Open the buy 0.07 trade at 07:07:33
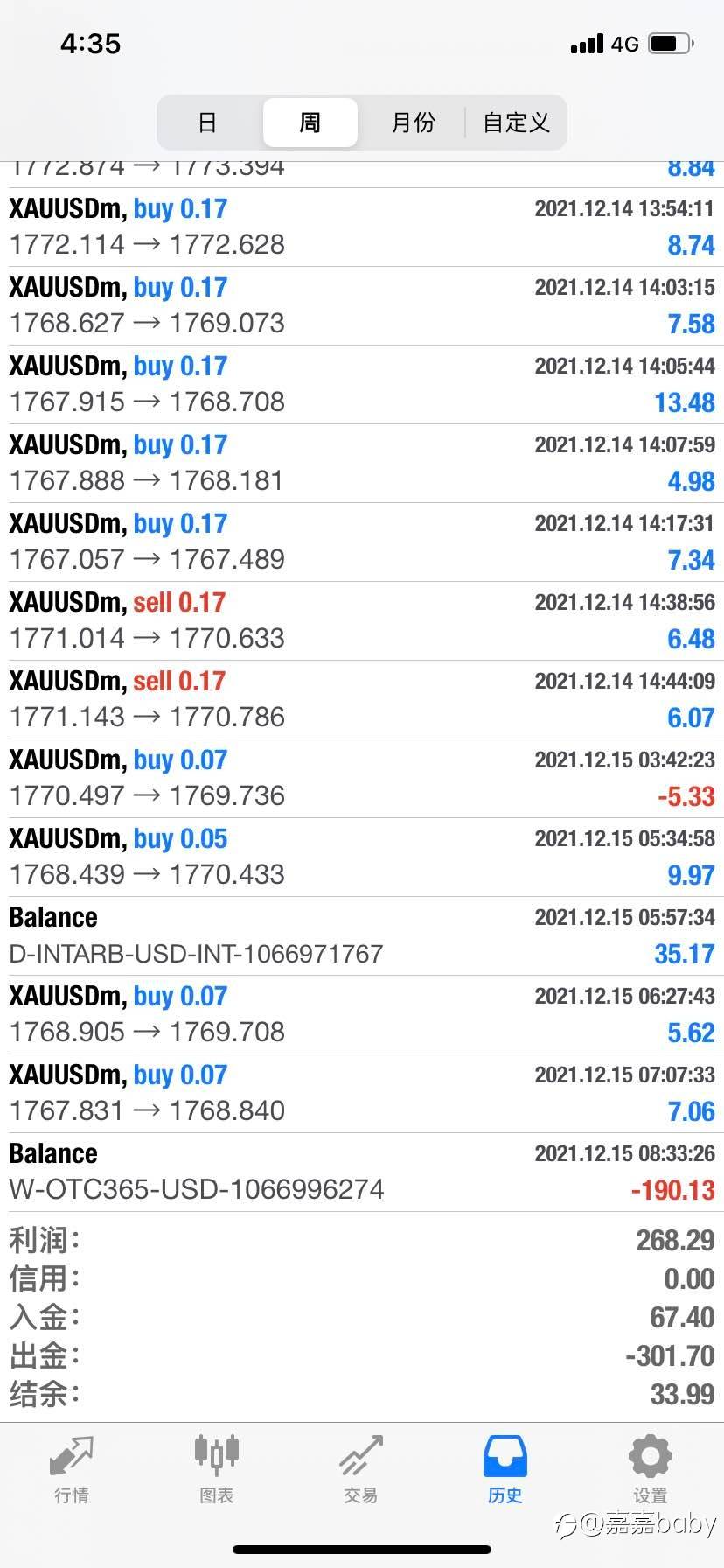Image resolution: width=724 pixels, height=1568 pixels. 362,1094
